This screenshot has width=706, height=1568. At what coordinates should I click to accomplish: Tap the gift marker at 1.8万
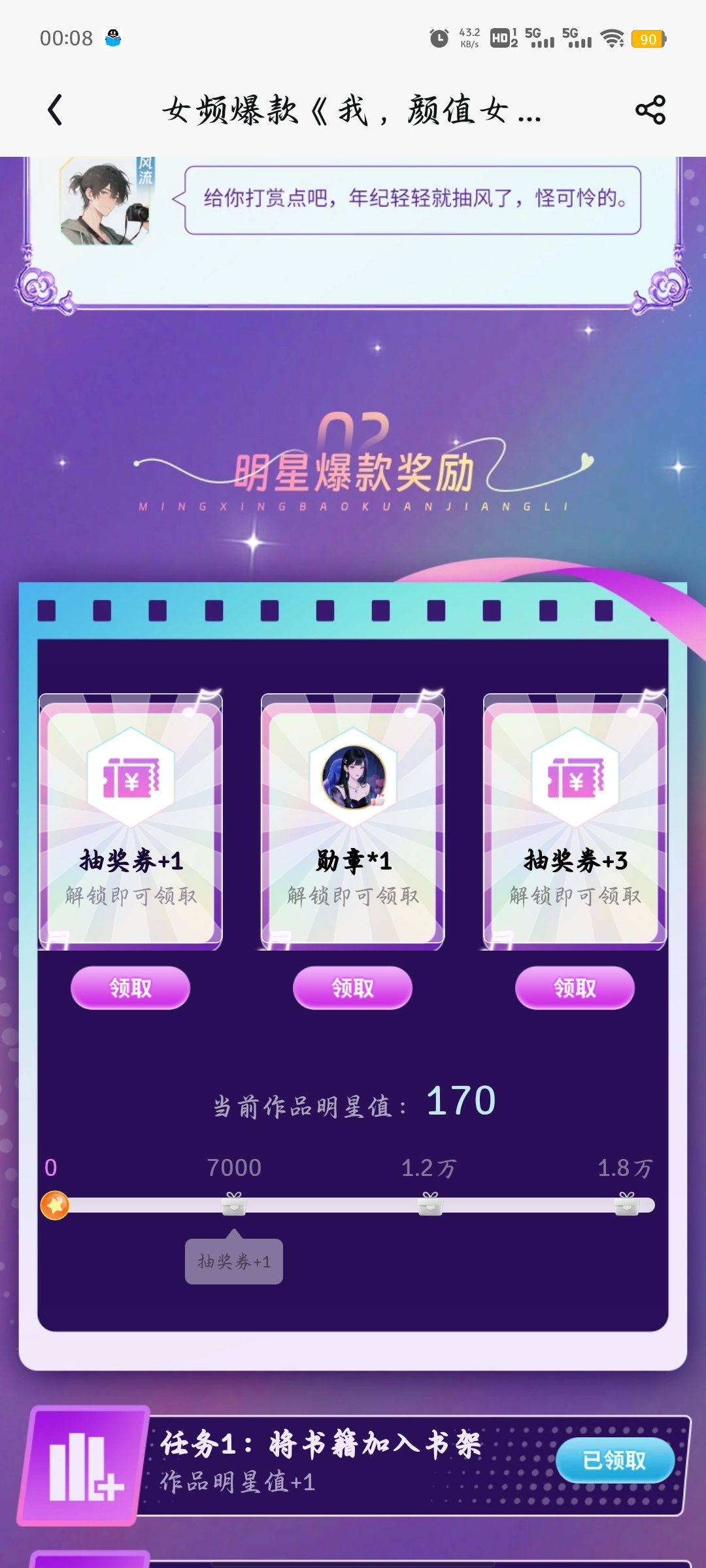626,1203
